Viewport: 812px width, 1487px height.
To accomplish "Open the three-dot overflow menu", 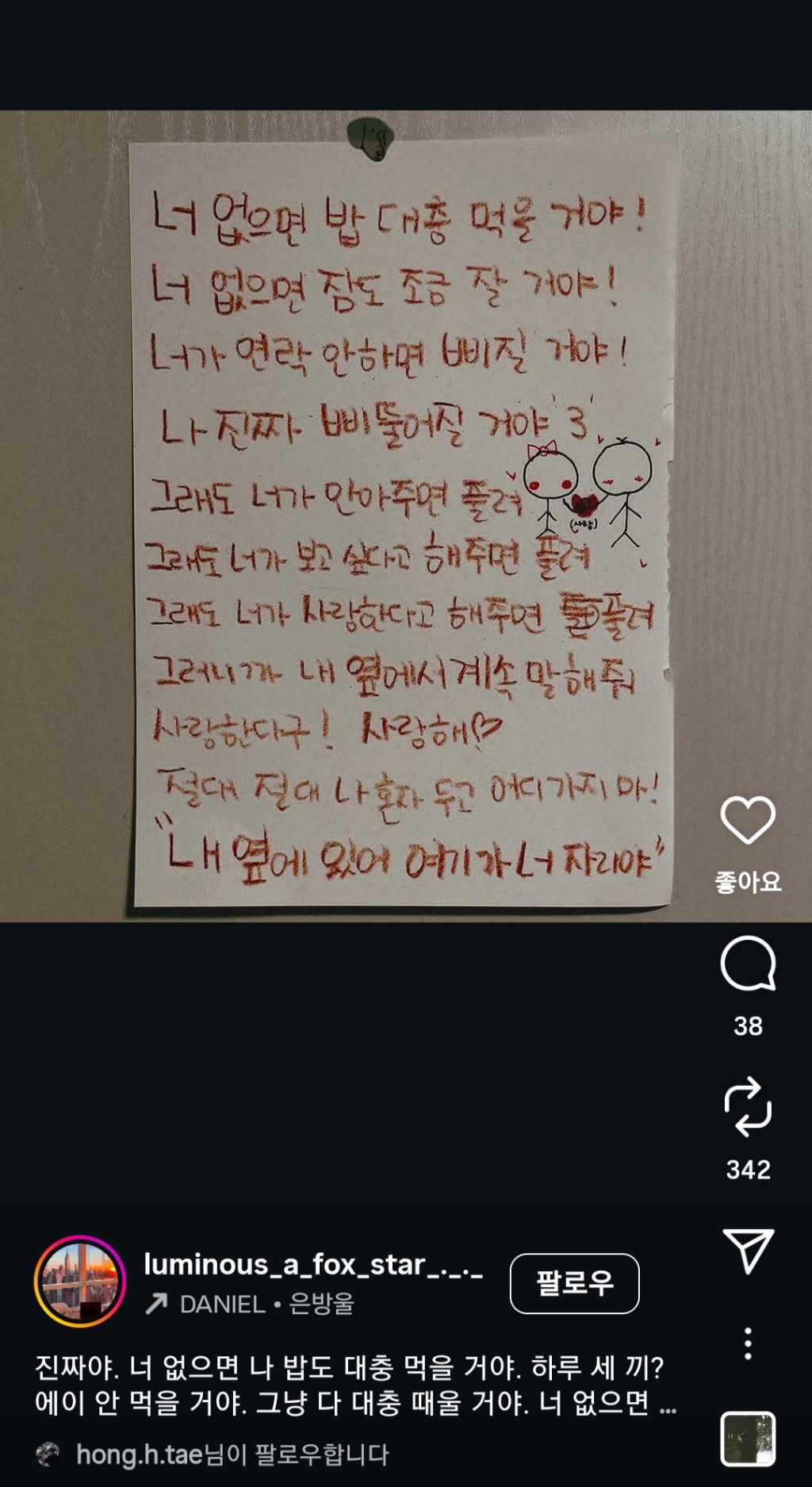I will point(747,1343).
